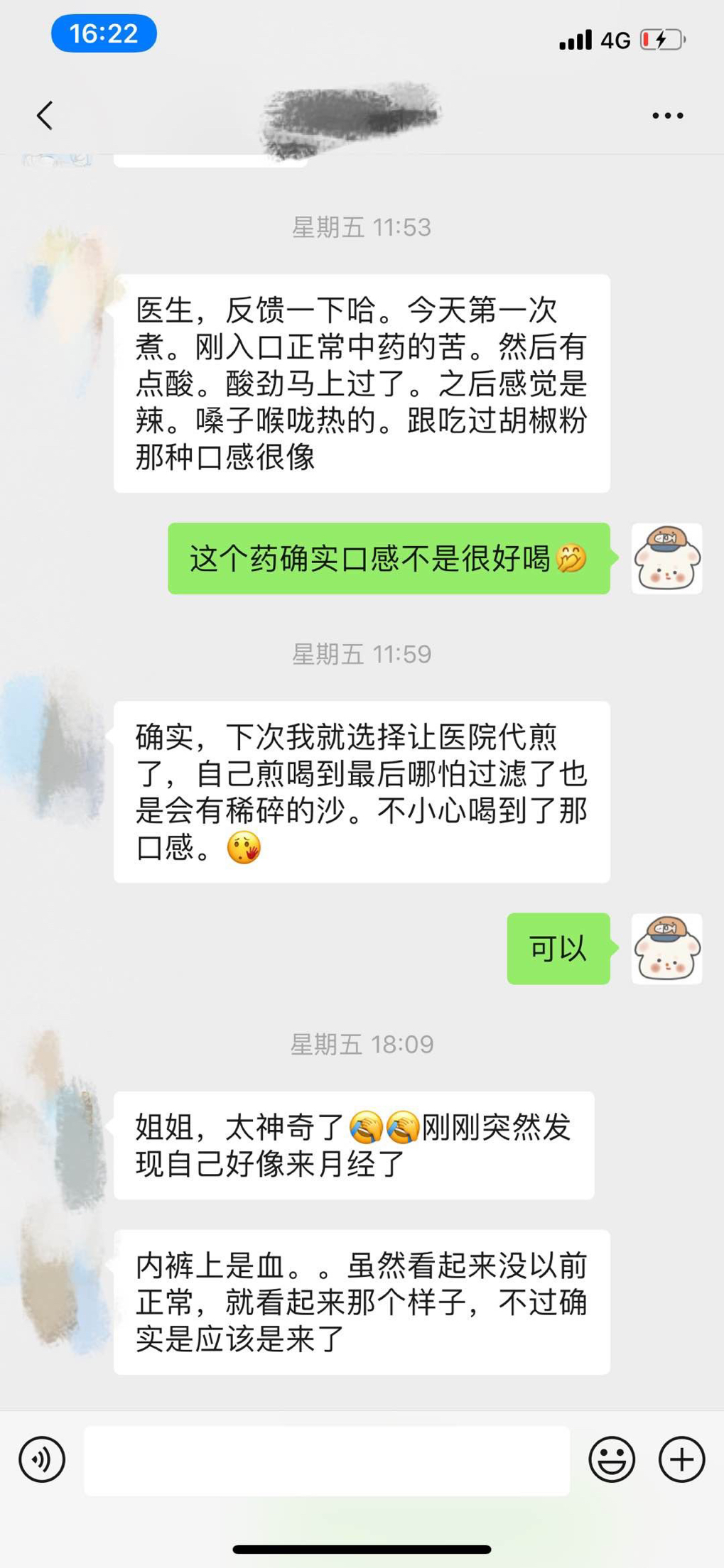Image resolution: width=724 pixels, height=1568 pixels.
Task: Open the plus attachments menu
Action: point(681,1459)
